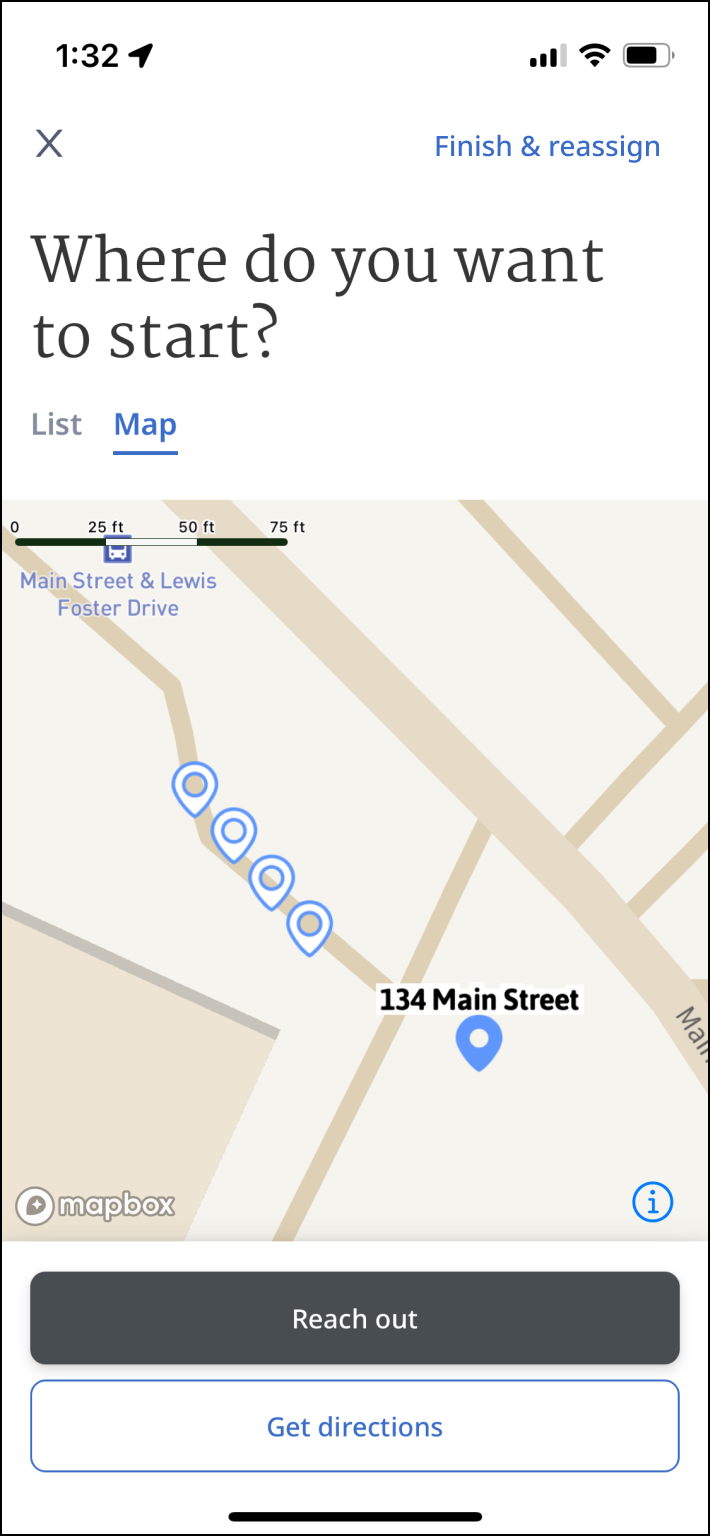Screen dimensions: 710x1536
Task: Tap the Reach out button
Action: (355, 1318)
